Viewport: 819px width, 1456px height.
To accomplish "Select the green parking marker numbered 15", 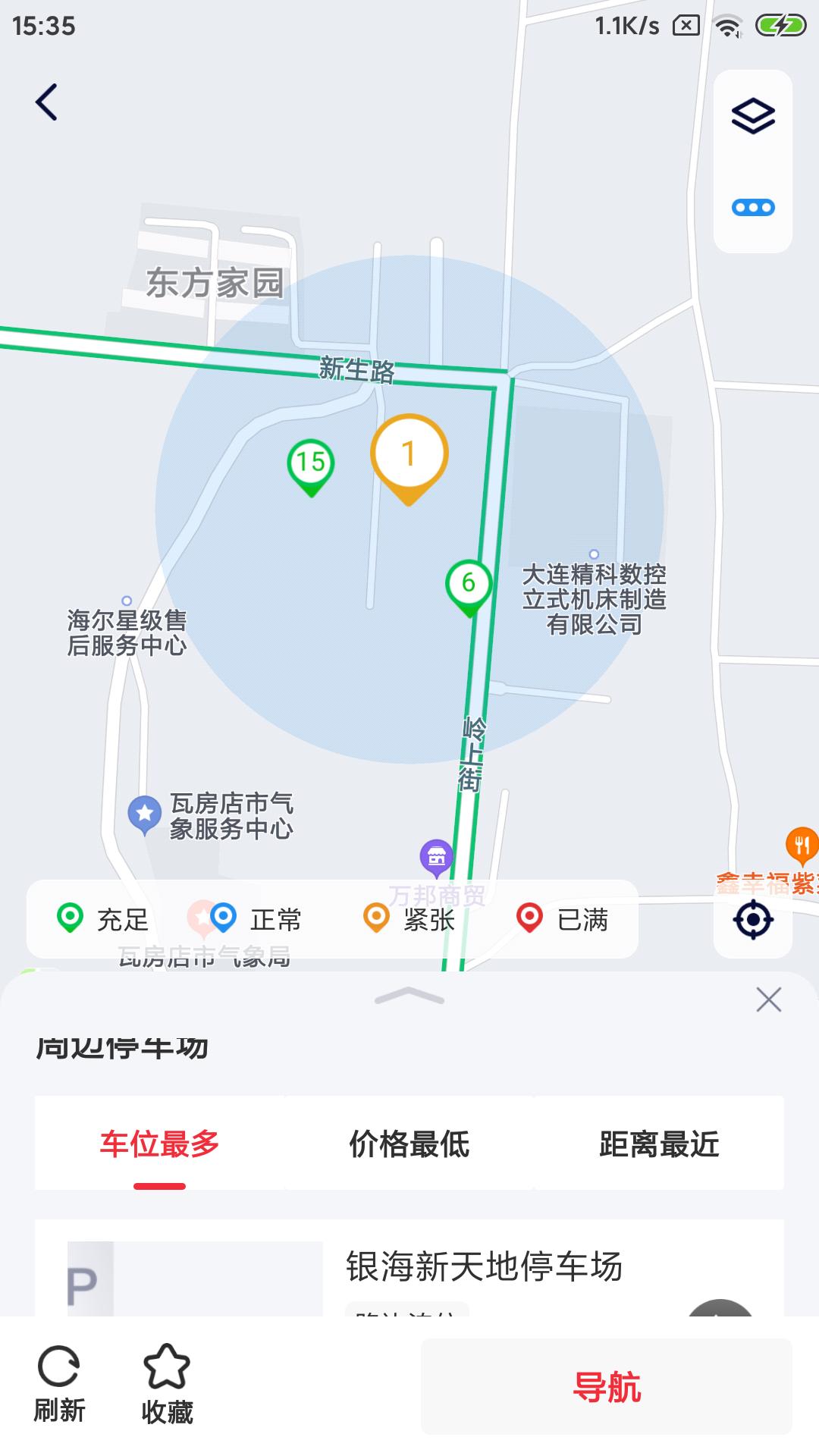I will [x=311, y=461].
